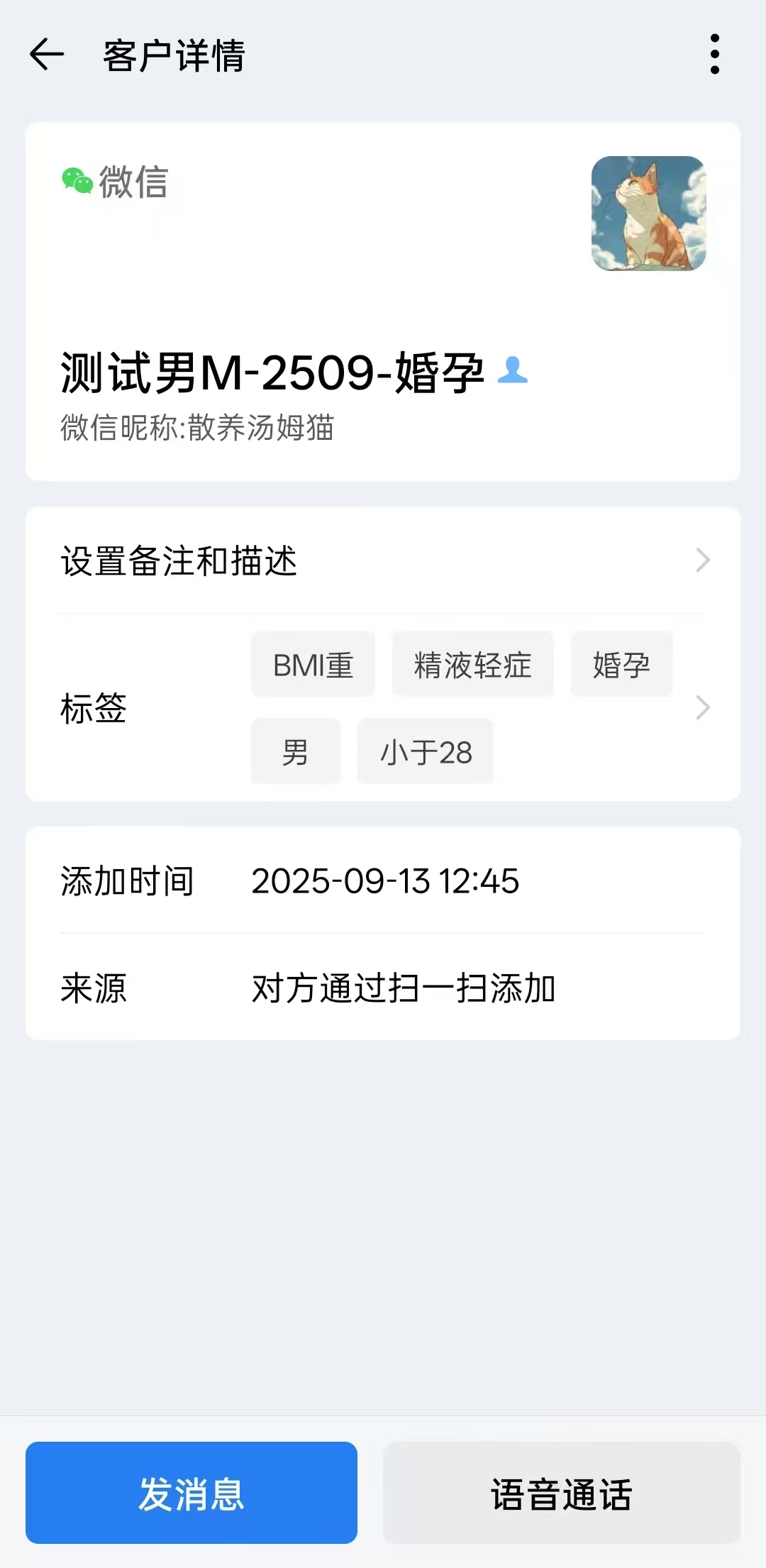Open the three-dot overflow menu
The width and height of the screenshot is (766, 1568).
pos(715,55)
